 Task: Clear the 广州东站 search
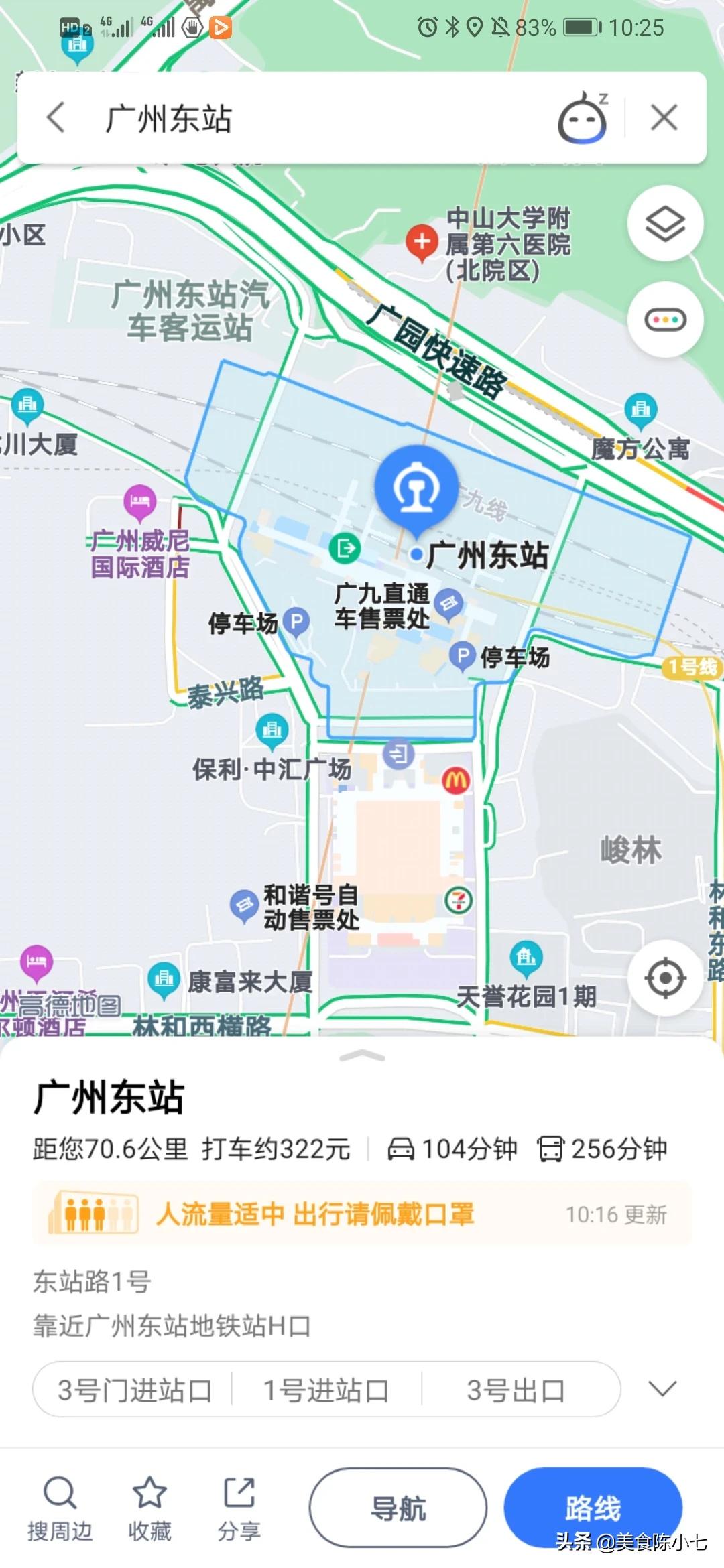pos(664,119)
